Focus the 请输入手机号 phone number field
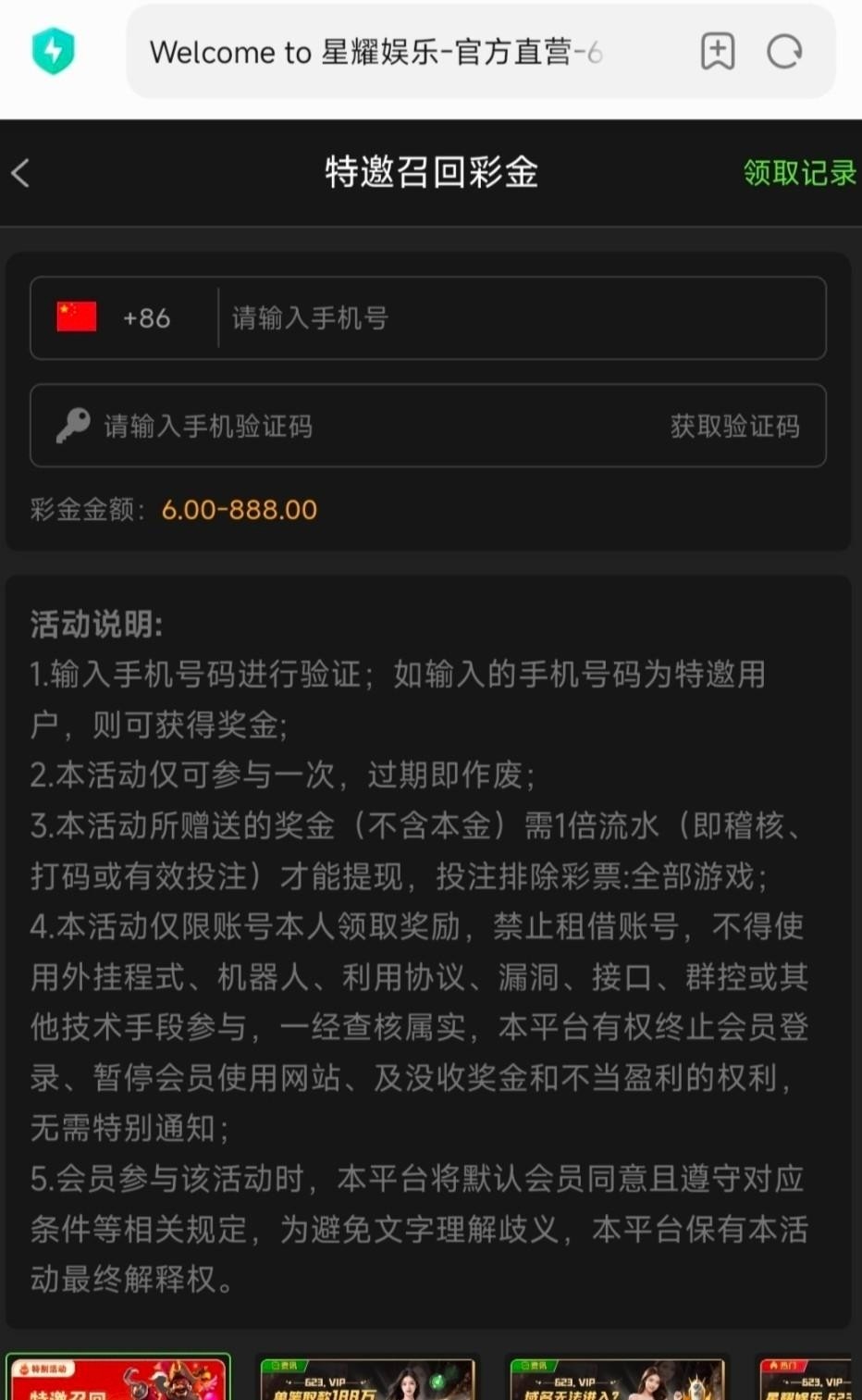The height and width of the screenshot is (1400, 862). coord(518,318)
